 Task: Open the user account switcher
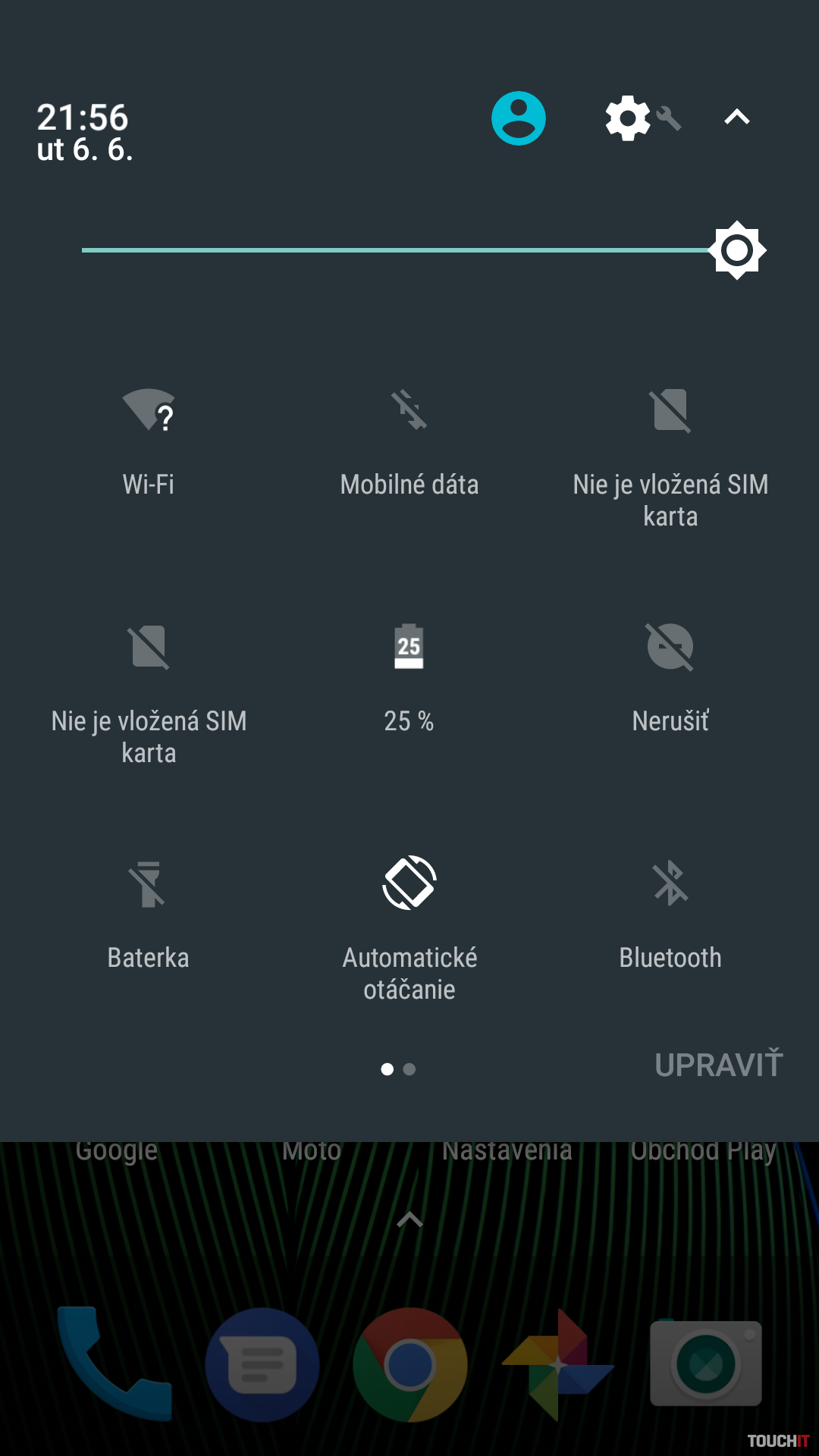coord(518,118)
